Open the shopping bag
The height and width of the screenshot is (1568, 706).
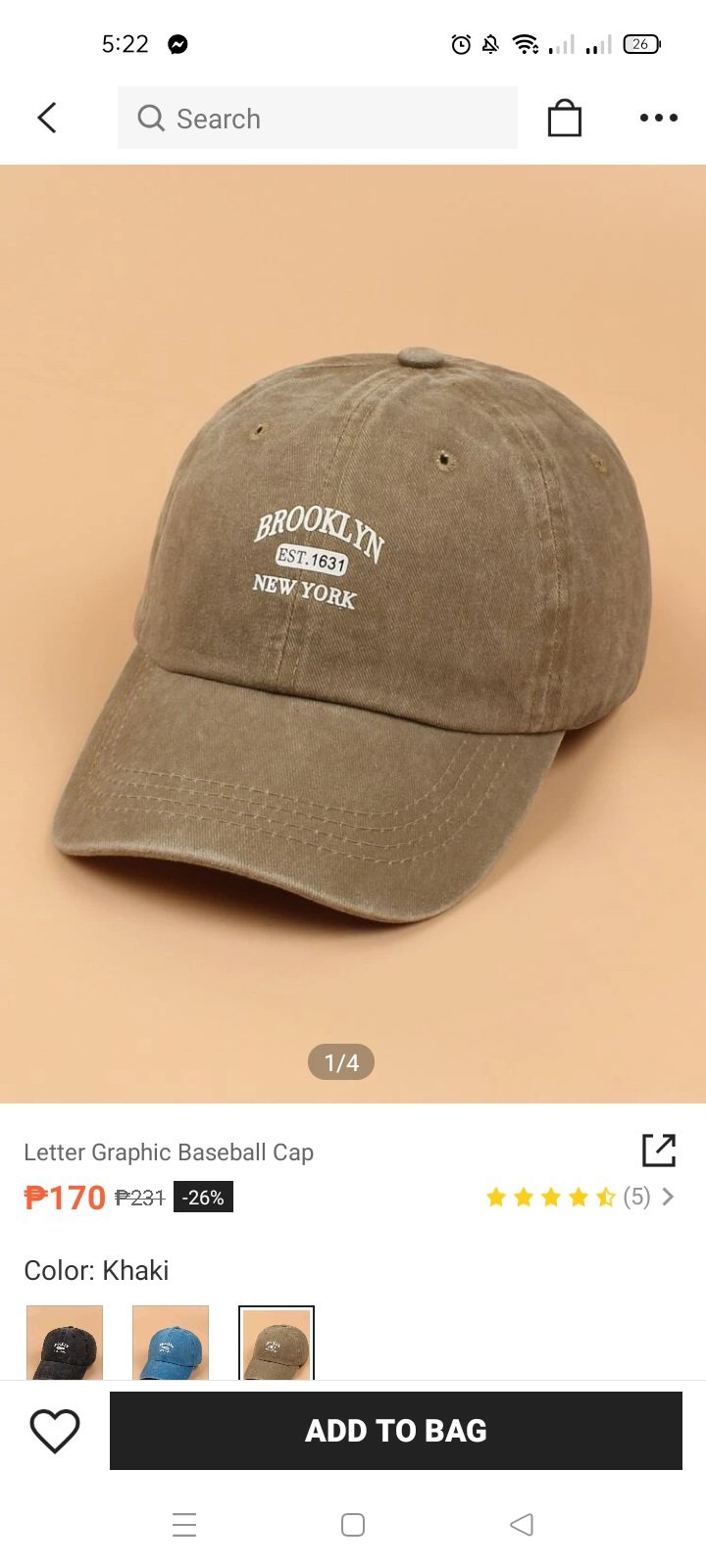(564, 119)
